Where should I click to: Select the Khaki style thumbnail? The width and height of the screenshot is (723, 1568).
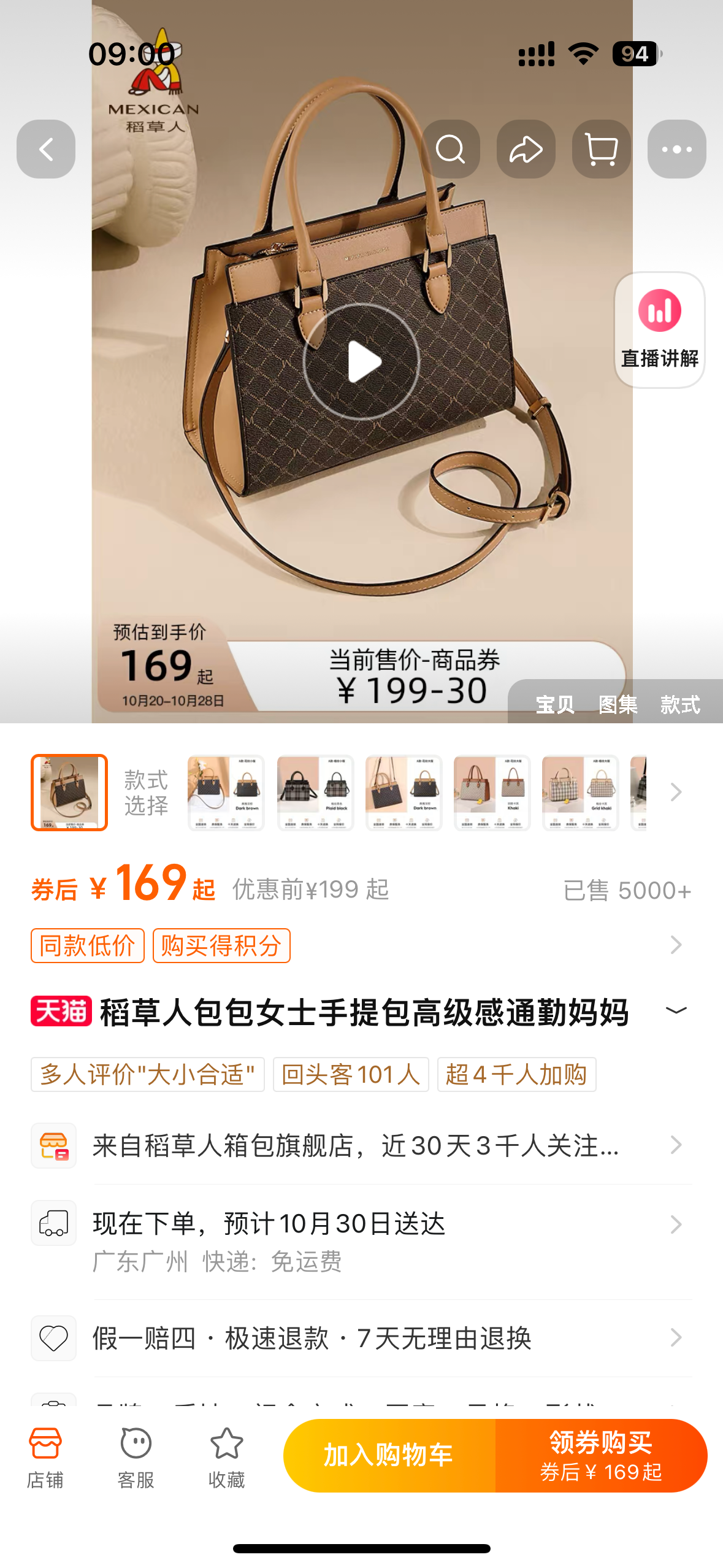pyautogui.click(x=492, y=793)
